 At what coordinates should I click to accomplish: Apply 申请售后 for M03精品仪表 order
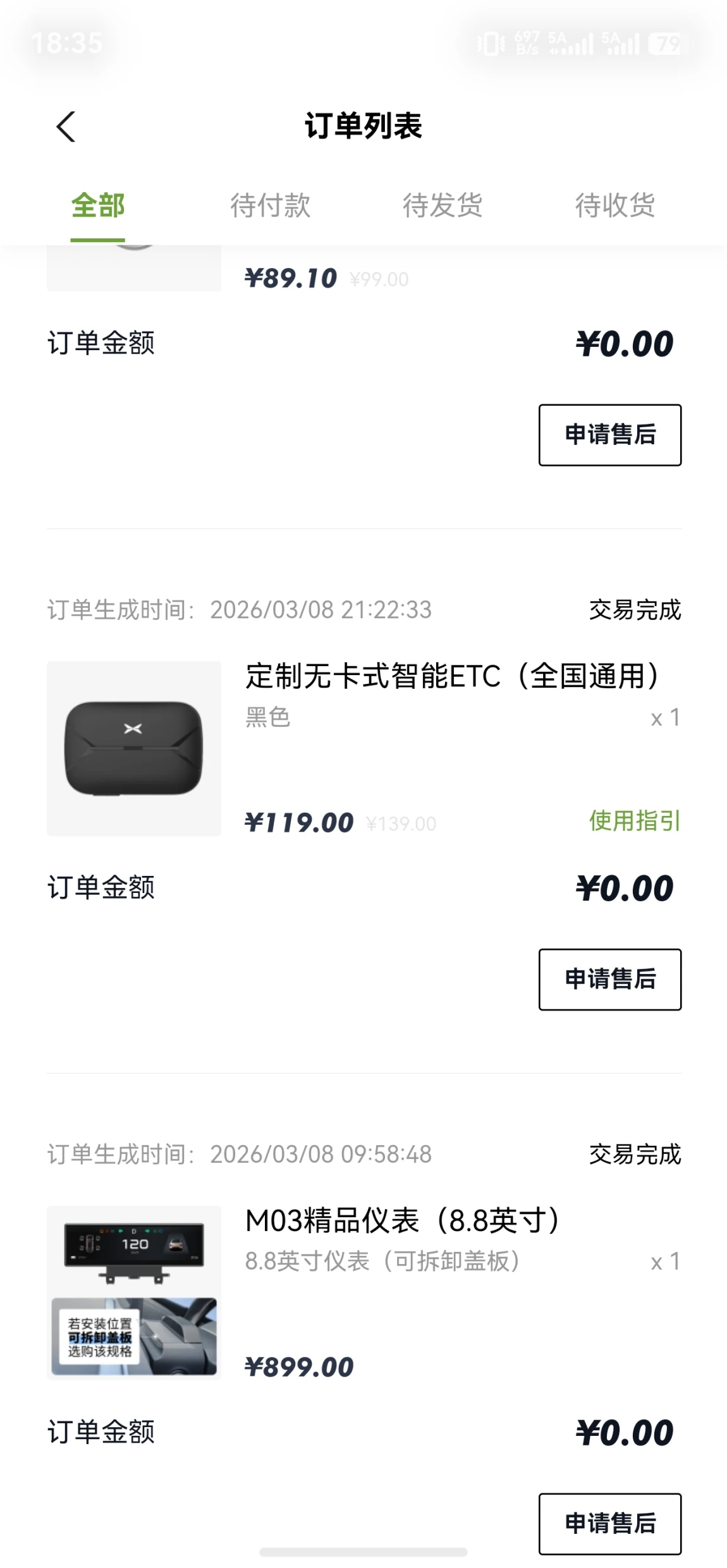(x=609, y=1523)
